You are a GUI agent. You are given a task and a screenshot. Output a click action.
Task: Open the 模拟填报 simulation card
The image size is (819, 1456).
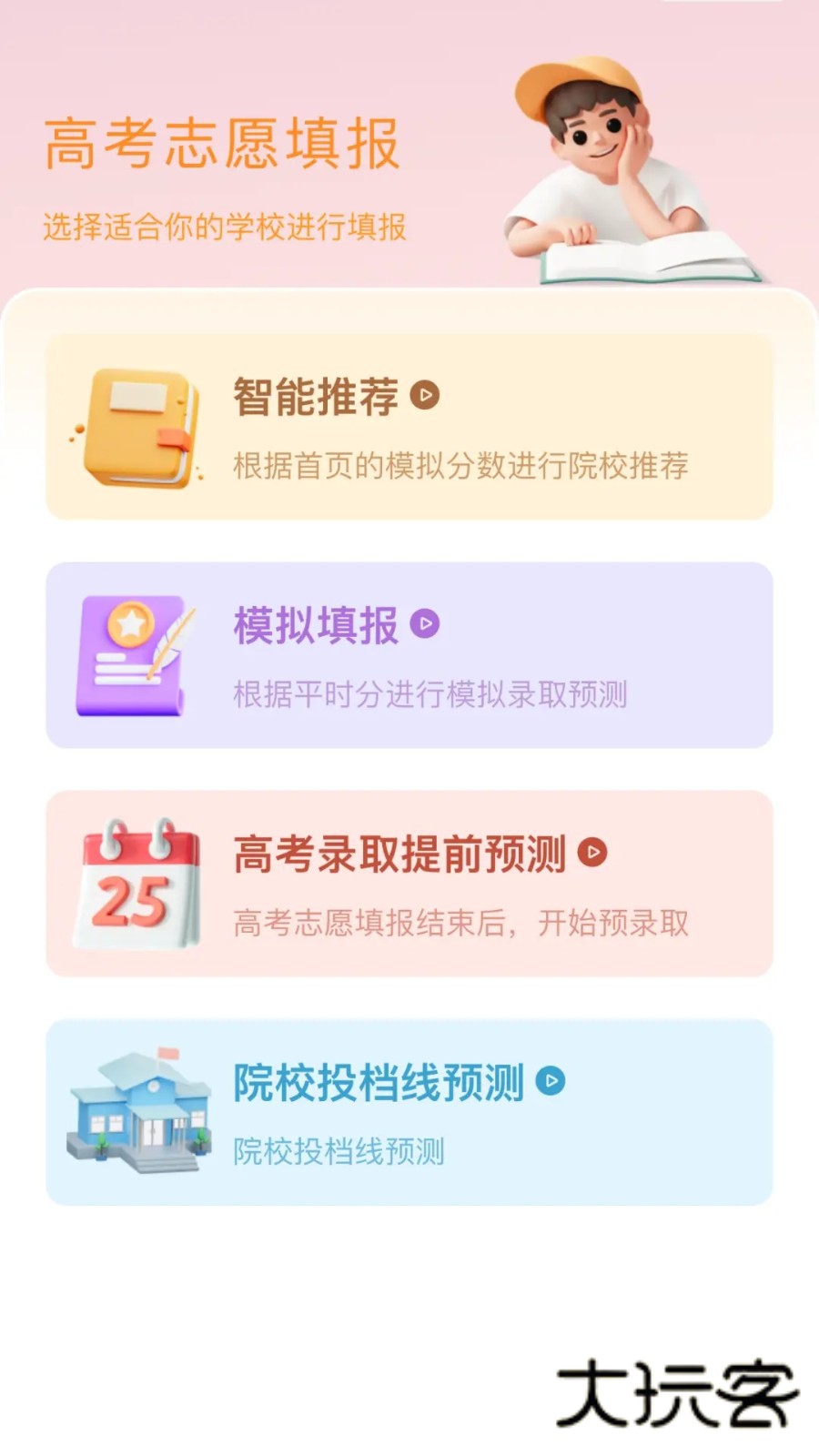point(409,653)
